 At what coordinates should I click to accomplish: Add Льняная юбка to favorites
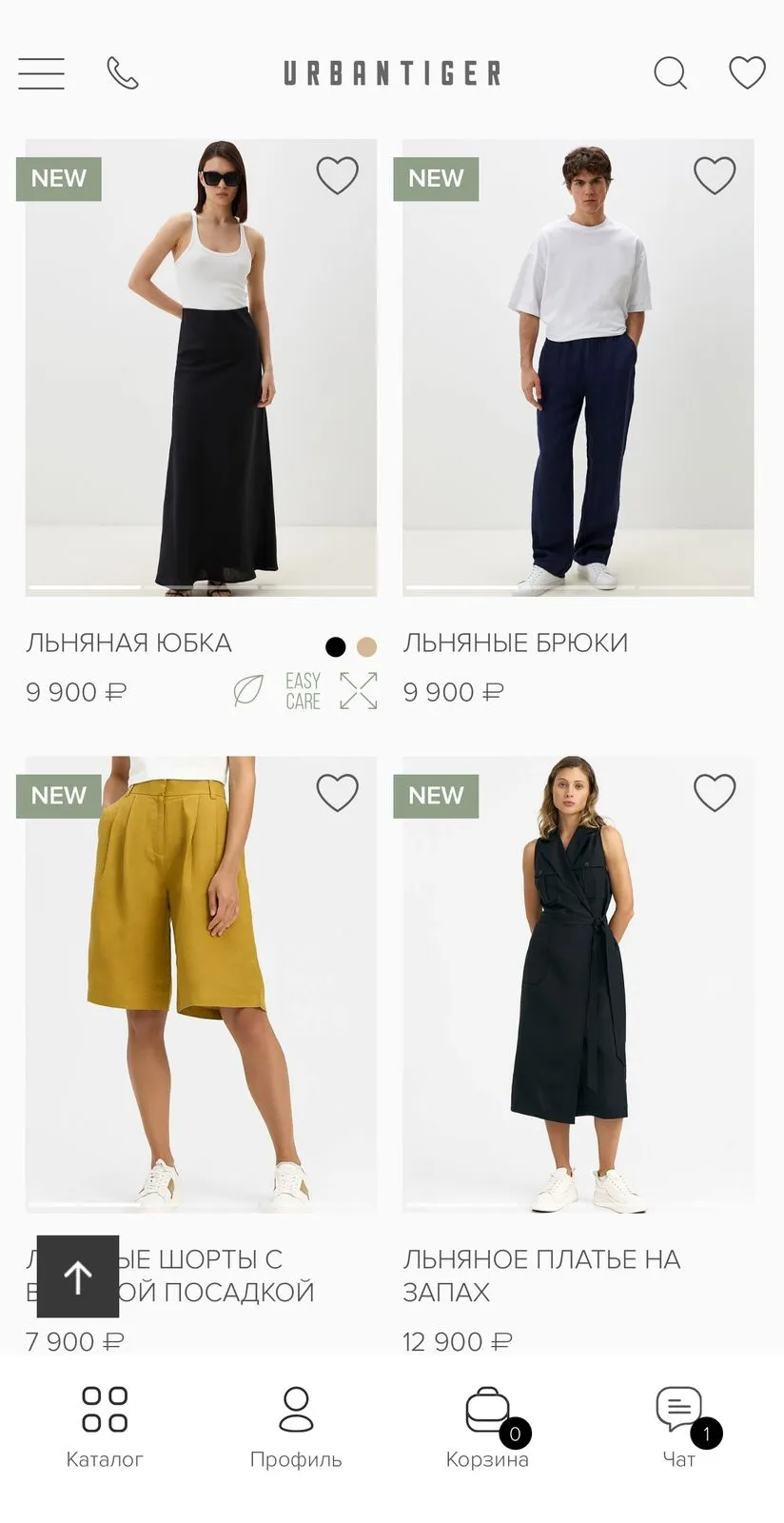(x=337, y=176)
